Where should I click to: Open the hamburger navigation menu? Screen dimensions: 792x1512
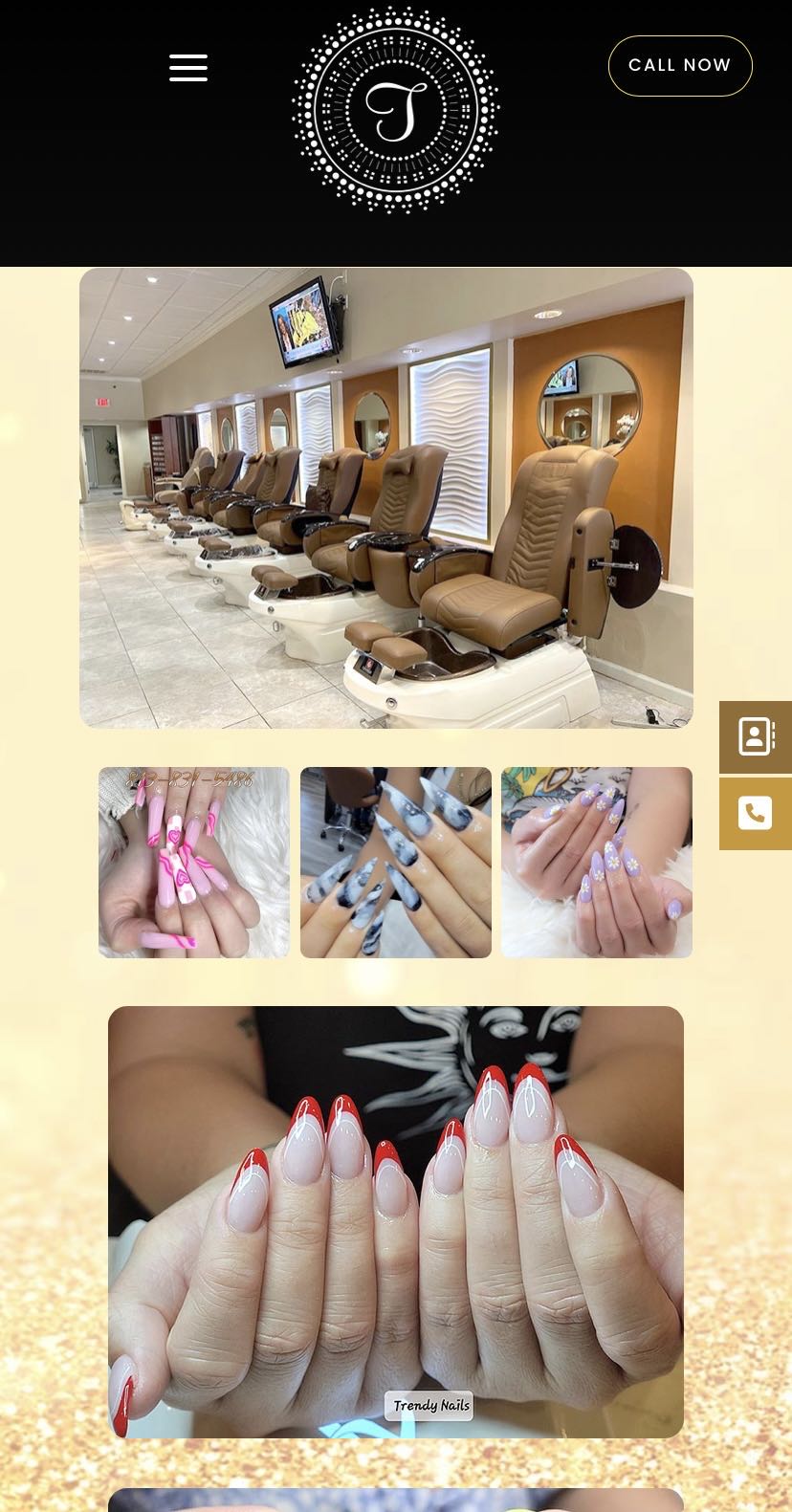(x=188, y=68)
